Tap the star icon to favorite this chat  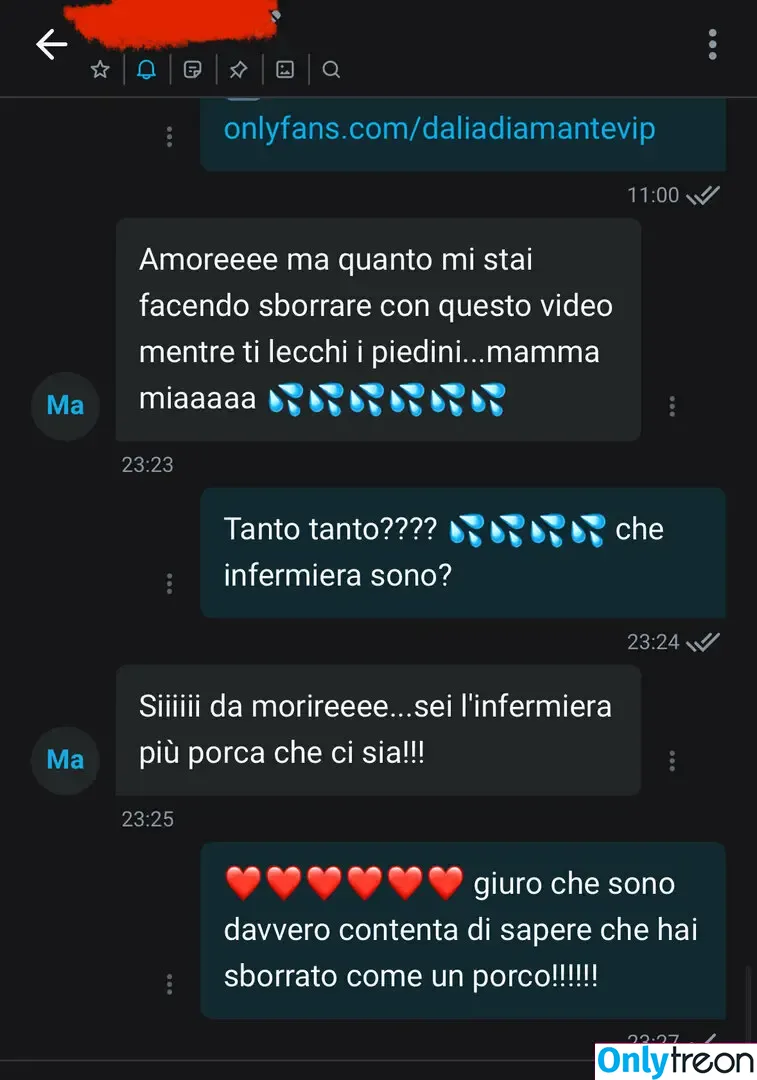point(100,70)
